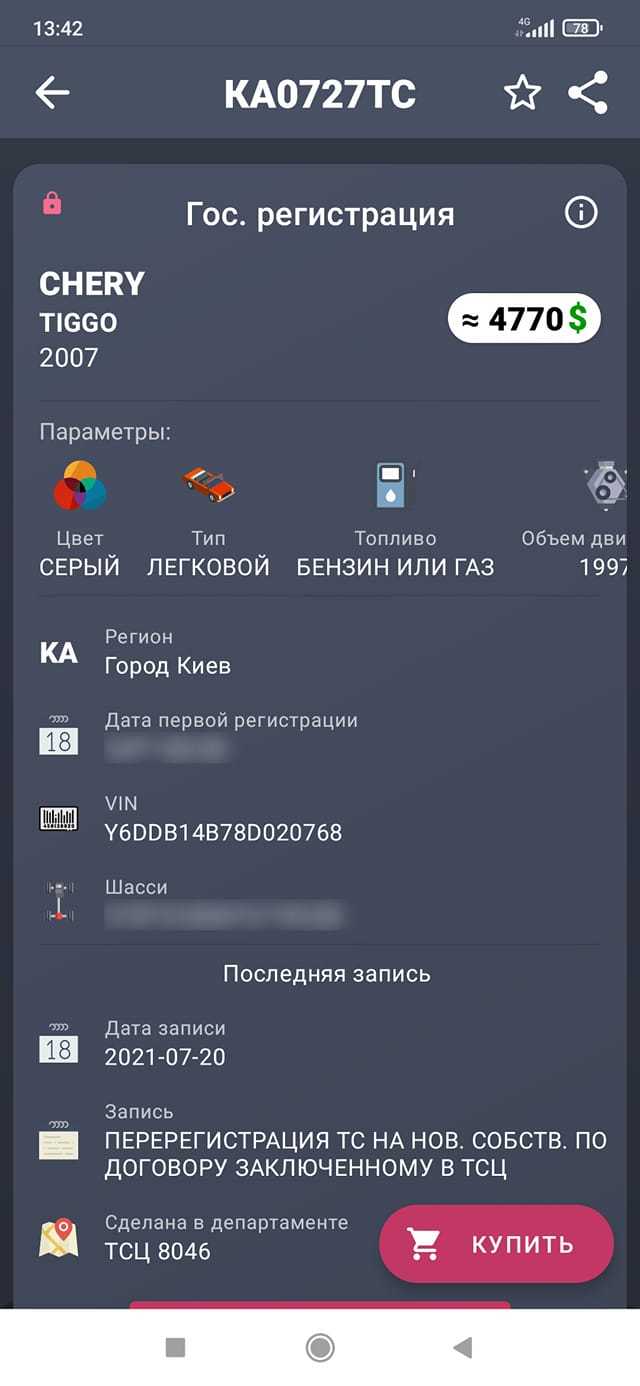Tap the КУПИТЬ cart button

click(496, 1244)
